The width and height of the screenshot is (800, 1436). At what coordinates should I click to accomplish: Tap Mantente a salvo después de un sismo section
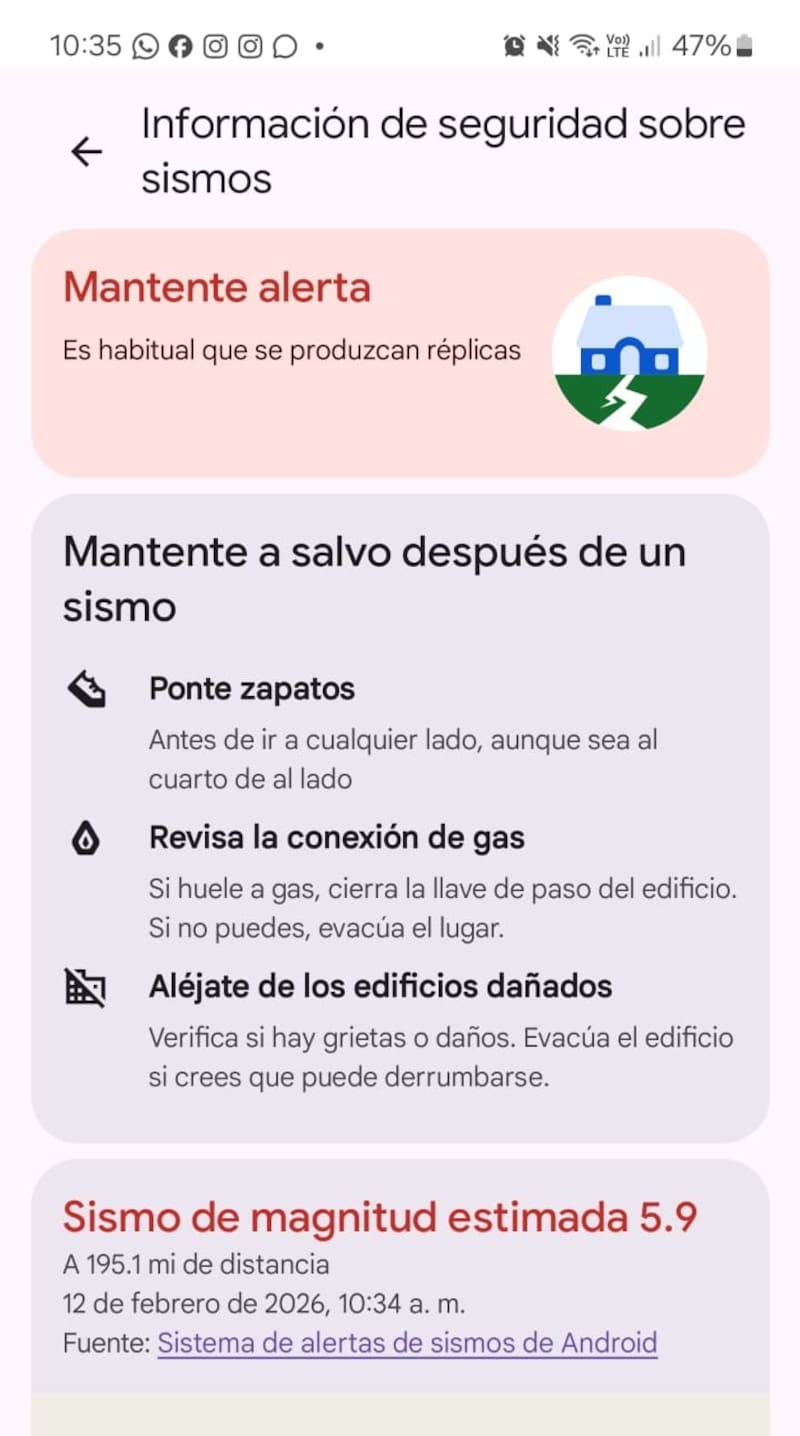click(374, 578)
